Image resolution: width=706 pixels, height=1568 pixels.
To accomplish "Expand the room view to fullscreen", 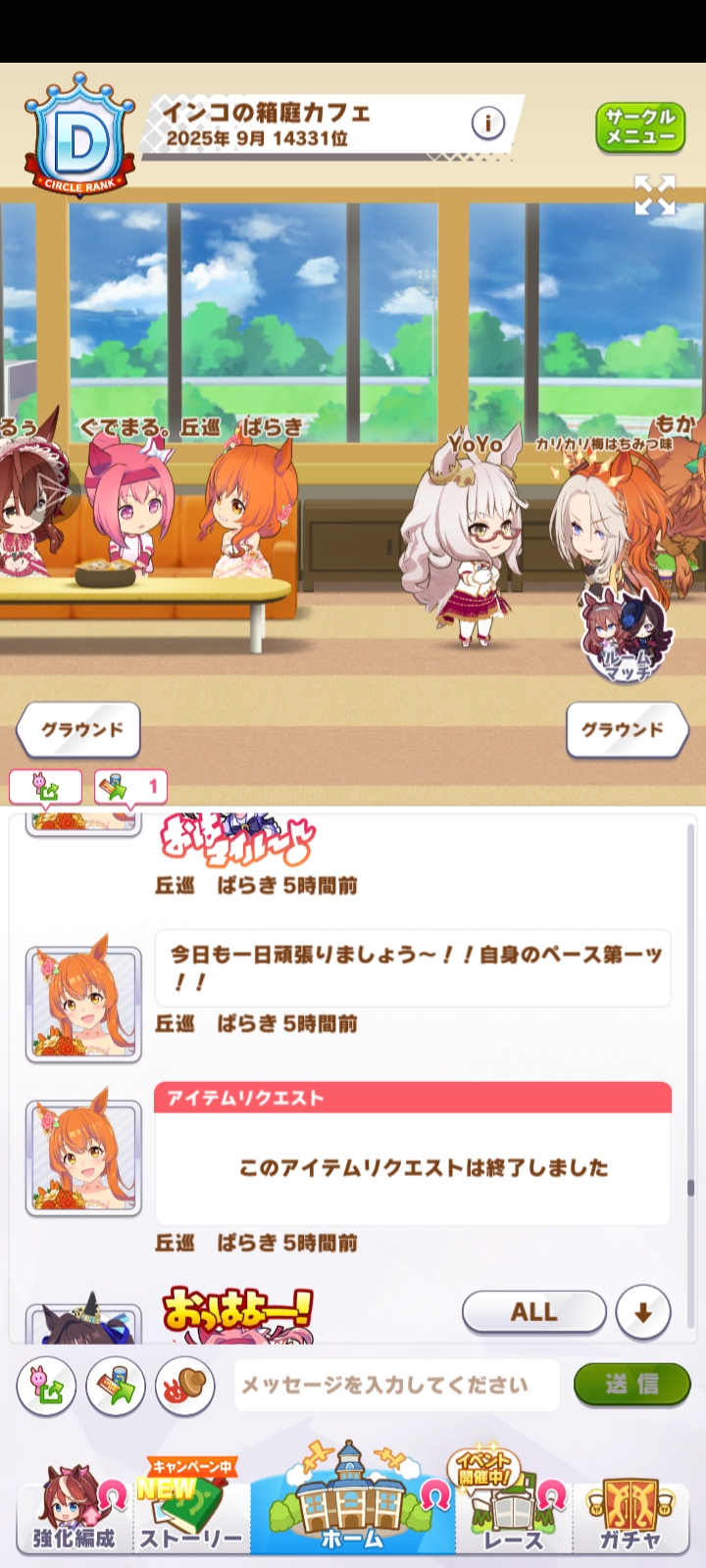I will pyautogui.click(x=654, y=195).
